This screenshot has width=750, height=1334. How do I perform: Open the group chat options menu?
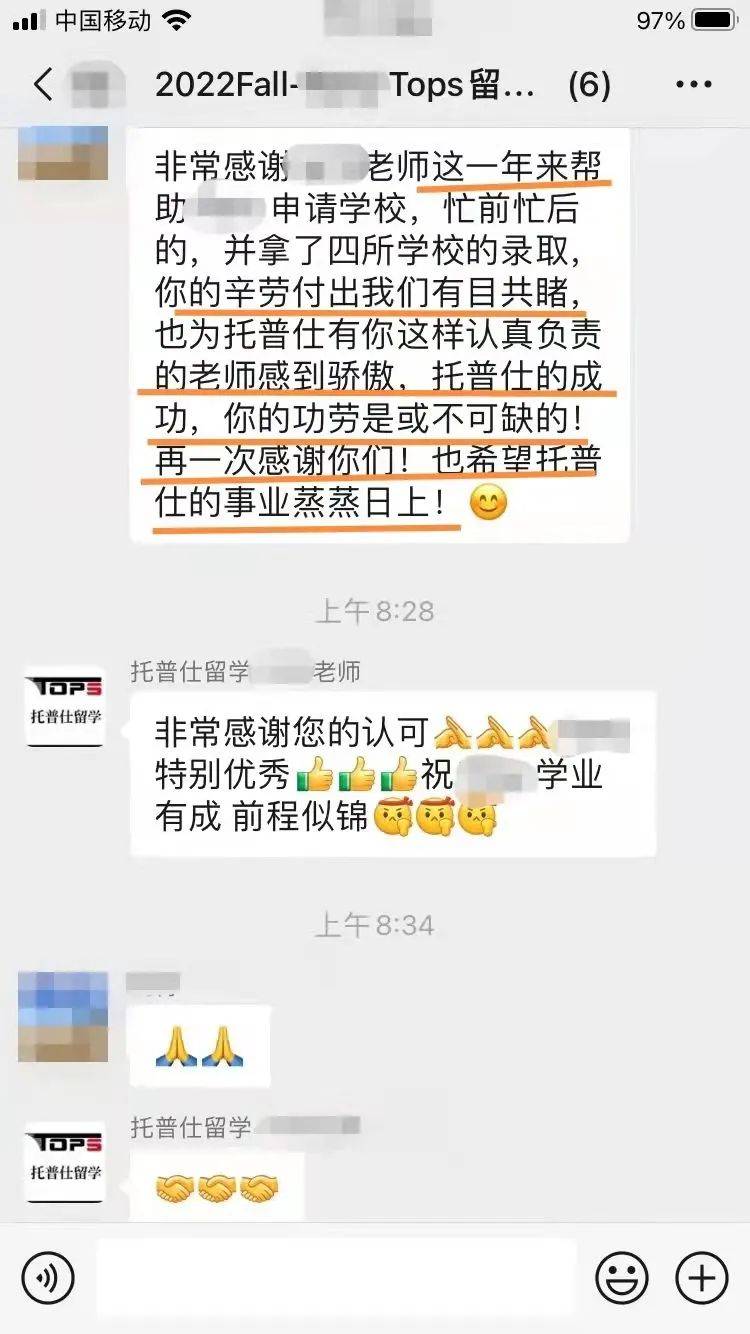[x=694, y=85]
